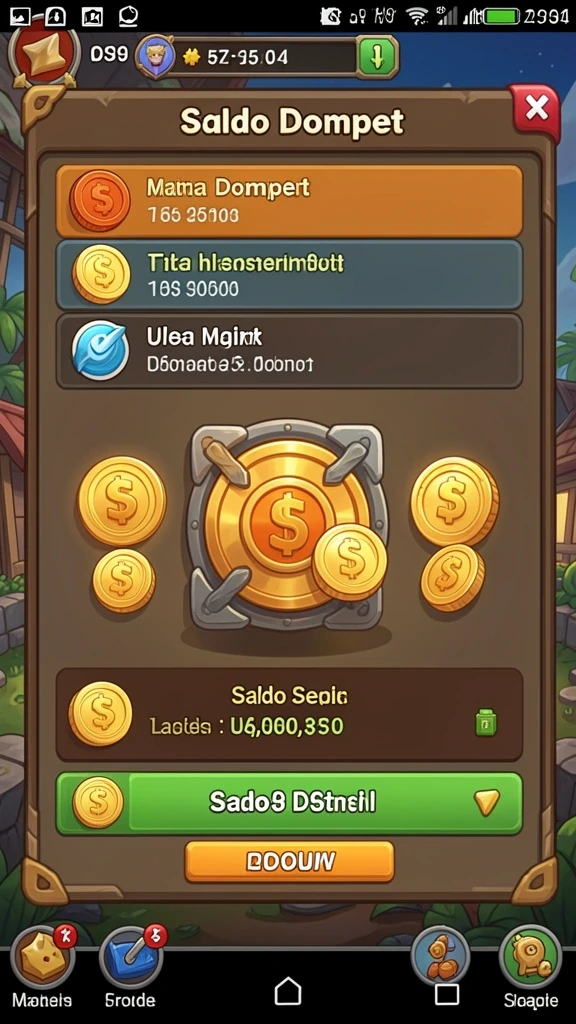Go to the phone home screen
Screen dimensions: 576x1024
tap(288, 991)
